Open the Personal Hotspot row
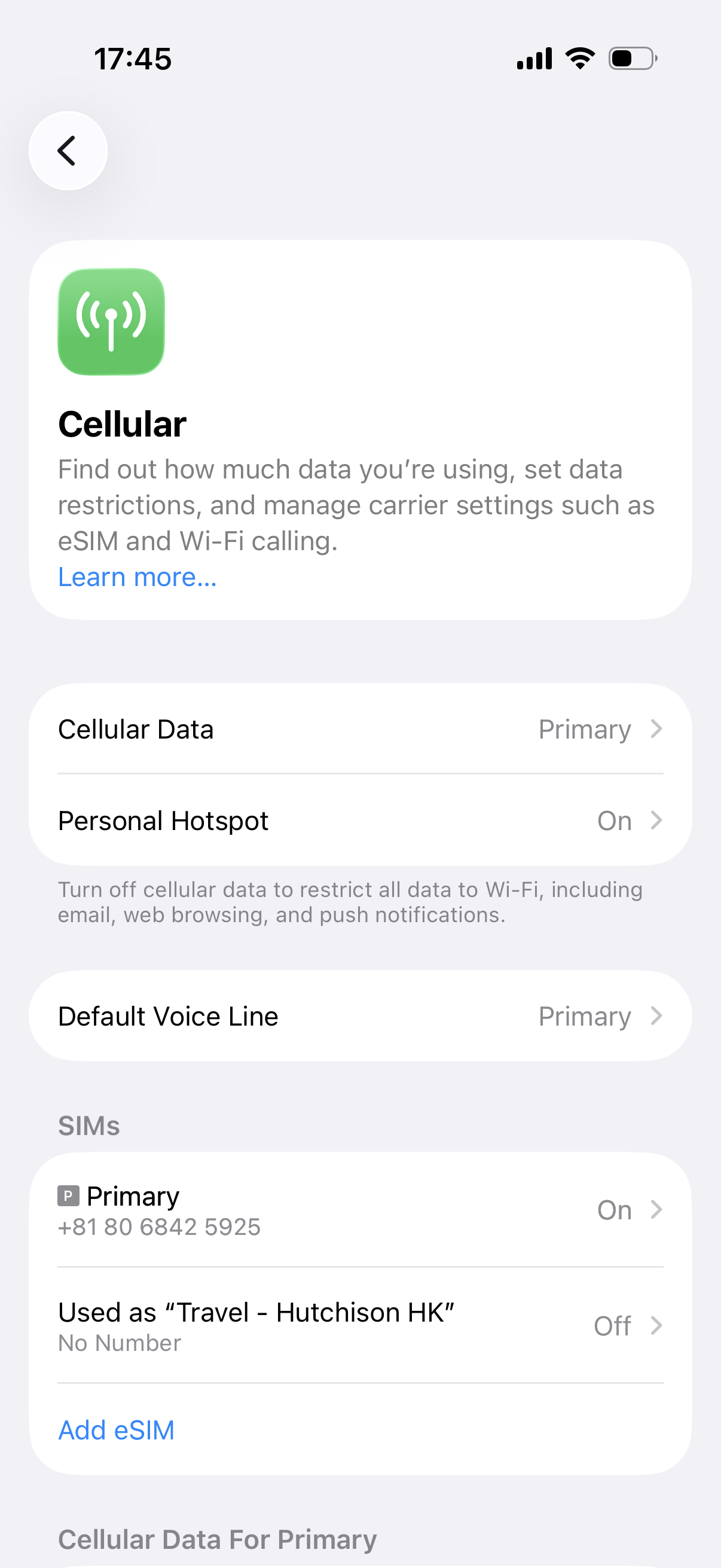This screenshot has width=721, height=1568. pos(359,820)
